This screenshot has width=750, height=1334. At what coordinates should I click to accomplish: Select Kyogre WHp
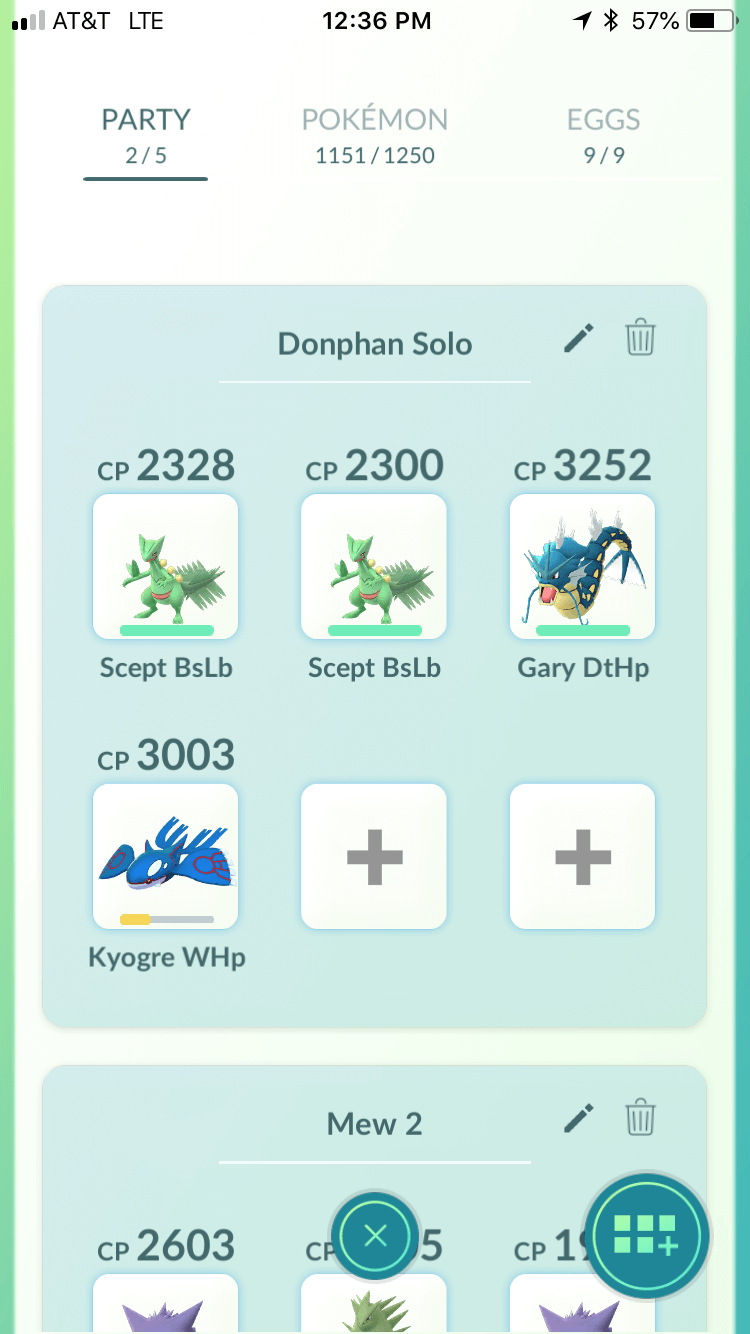165,856
